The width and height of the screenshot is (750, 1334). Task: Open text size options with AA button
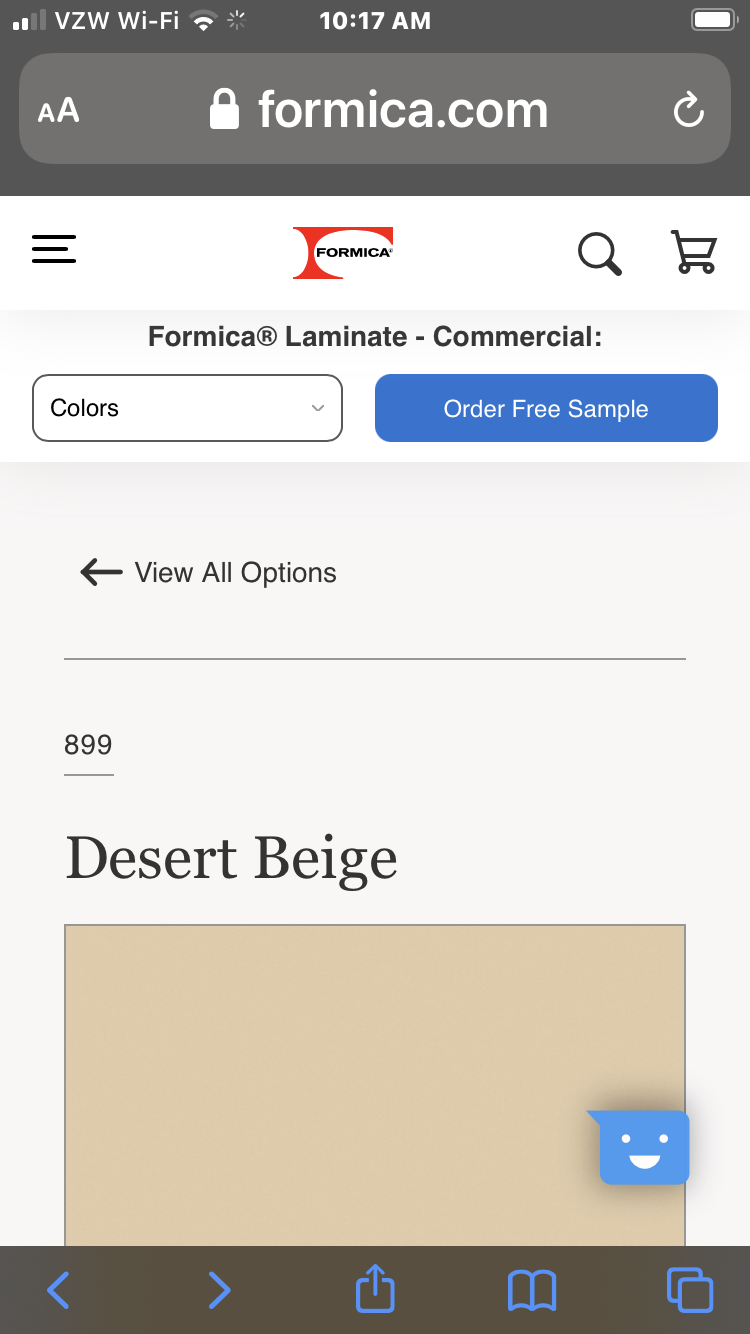(57, 110)
